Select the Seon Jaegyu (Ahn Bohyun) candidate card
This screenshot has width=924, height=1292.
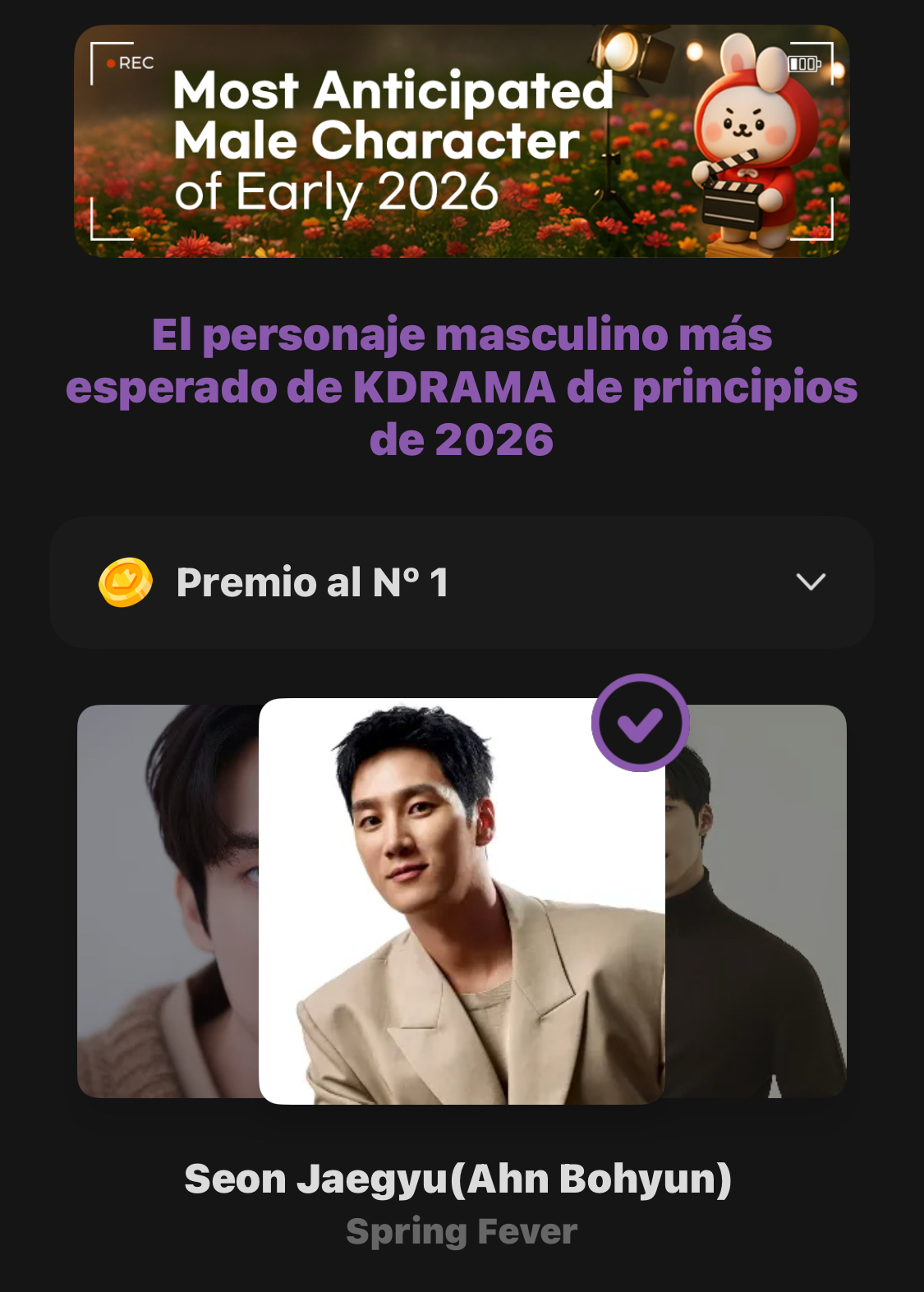click(x=462, y=901)
